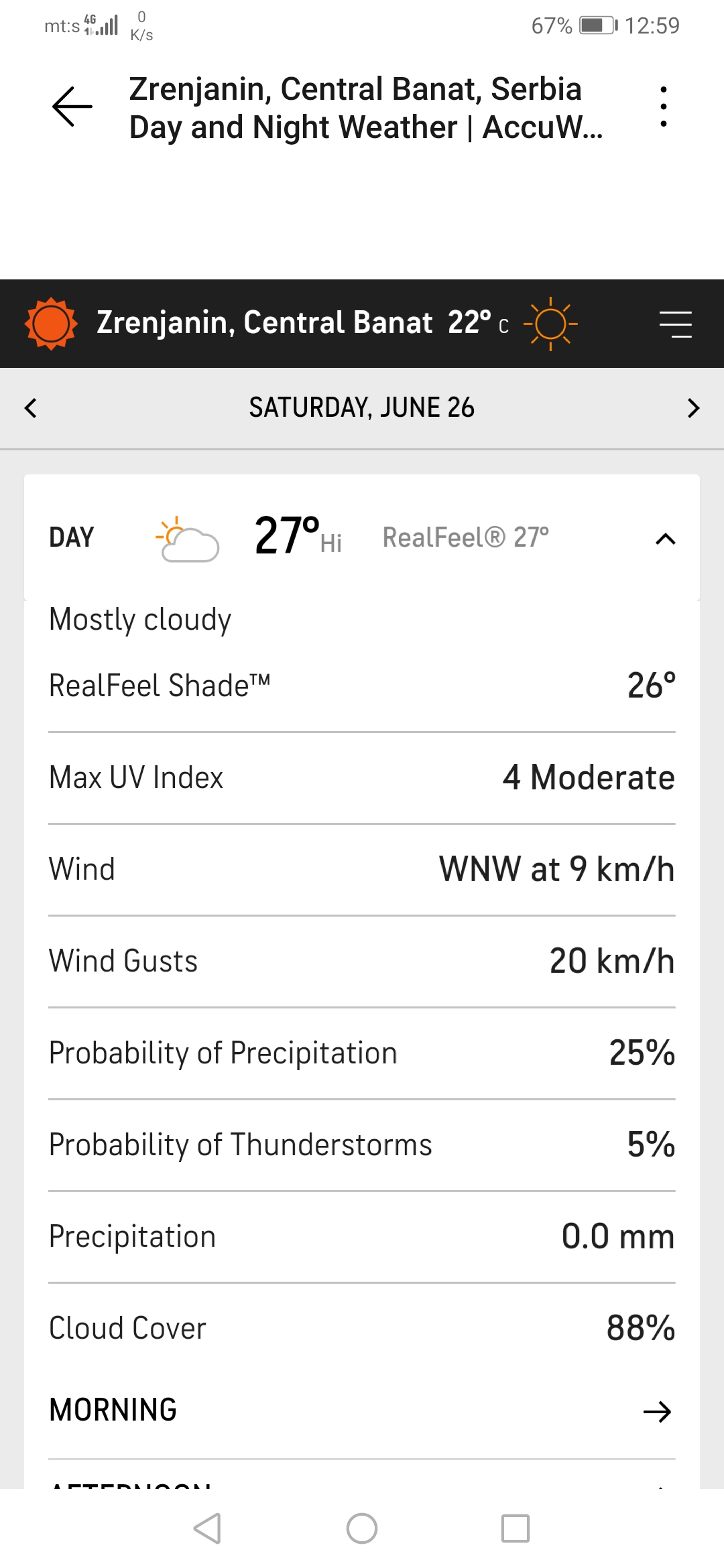Open the system recent apps view
The height and width of the screenshot is (1568, 724).
[x=516, y=1528]
